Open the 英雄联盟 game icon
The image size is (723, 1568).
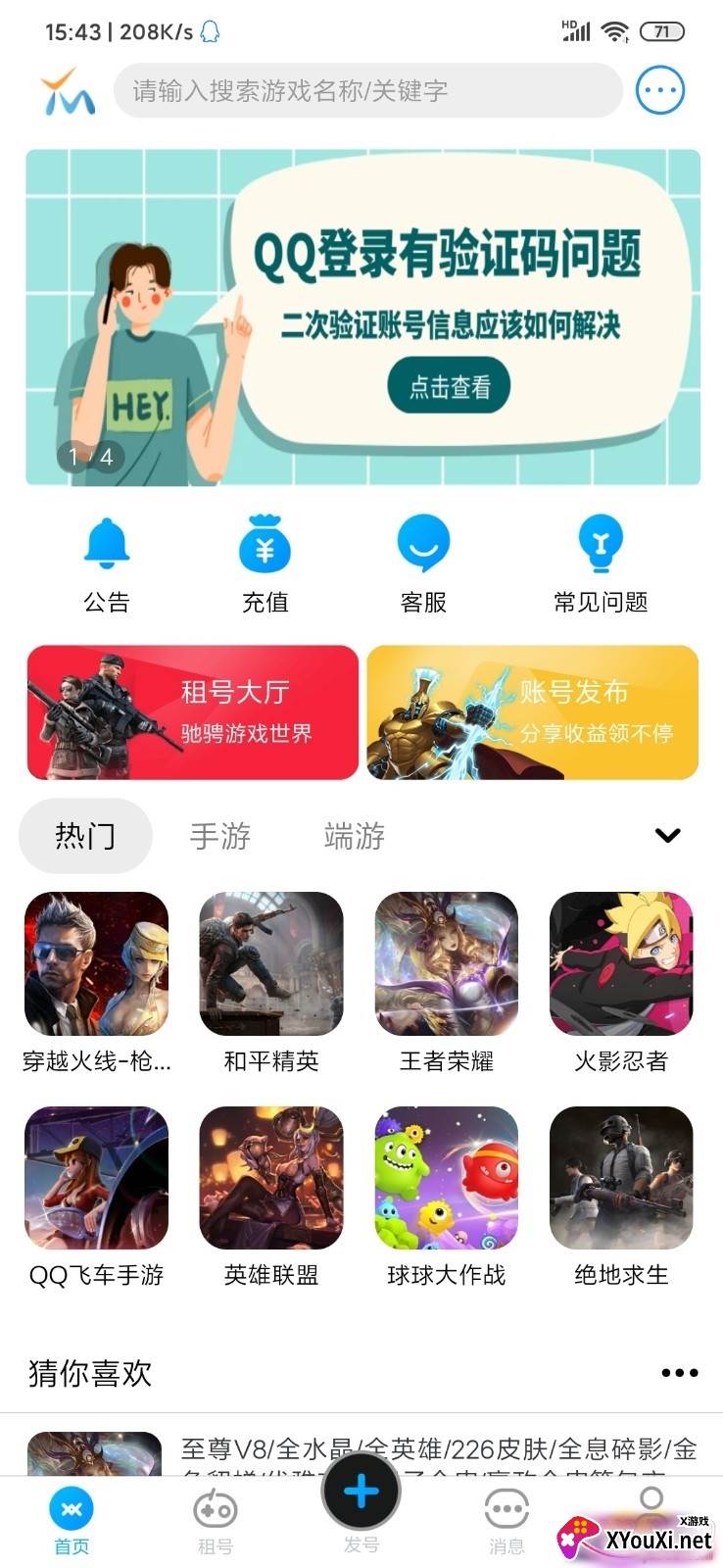(270, 1178)
